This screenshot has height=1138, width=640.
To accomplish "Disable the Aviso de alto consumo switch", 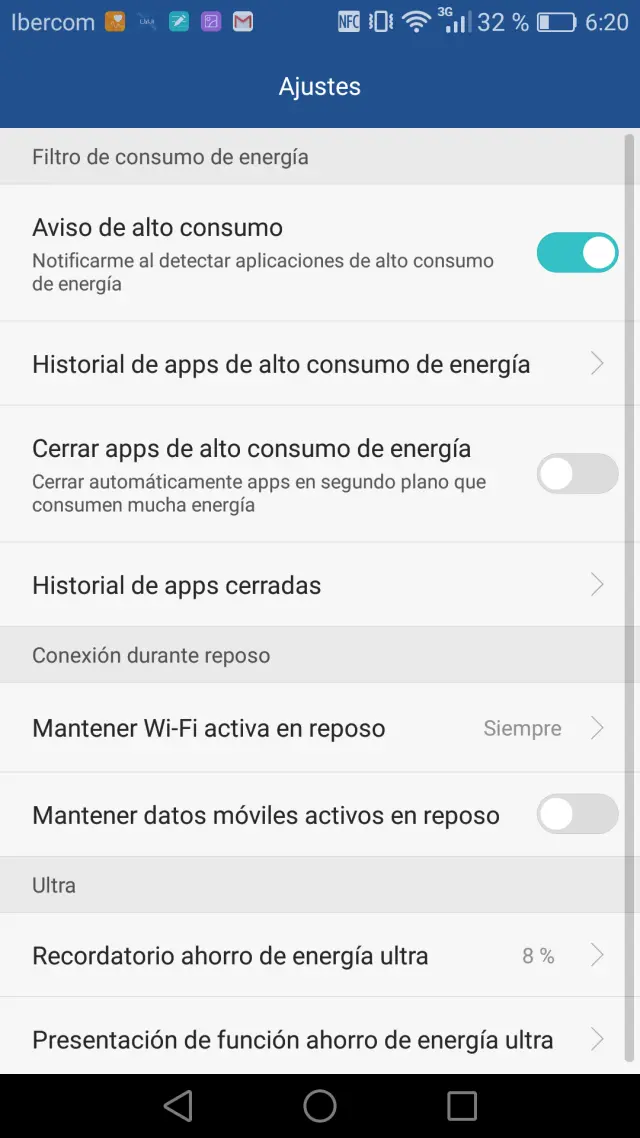I will pos(577,253).
